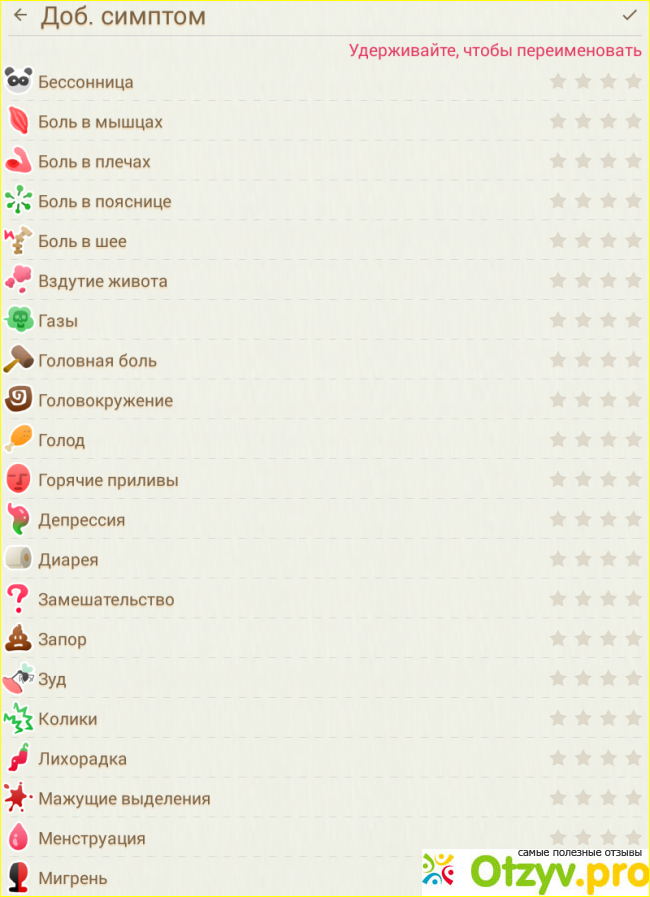Tap the Боль в плечах row
650x897 pixels.
point(94,162)
